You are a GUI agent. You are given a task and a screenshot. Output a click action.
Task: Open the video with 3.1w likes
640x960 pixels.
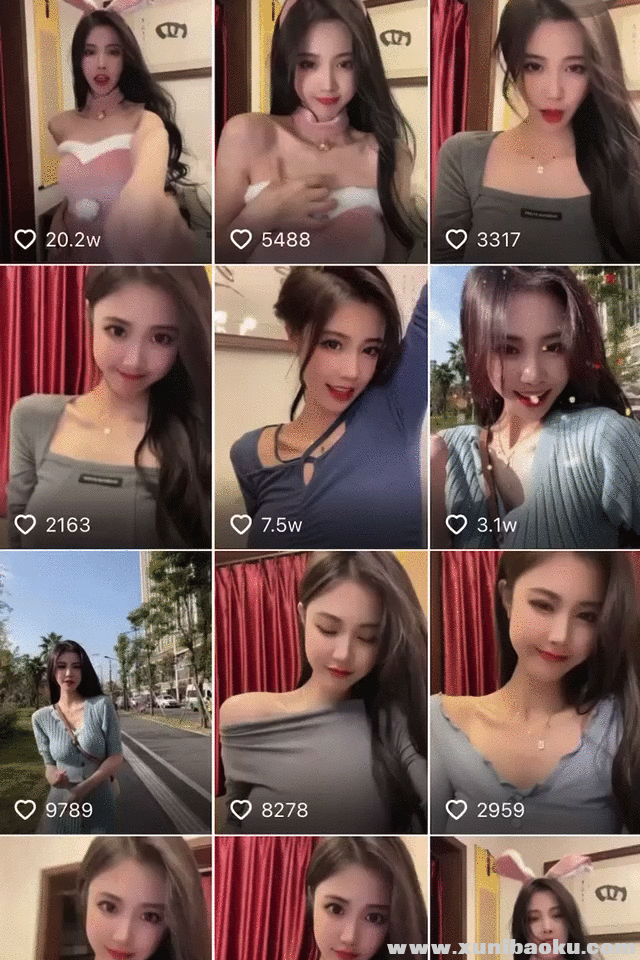click(x=535, y=406)
